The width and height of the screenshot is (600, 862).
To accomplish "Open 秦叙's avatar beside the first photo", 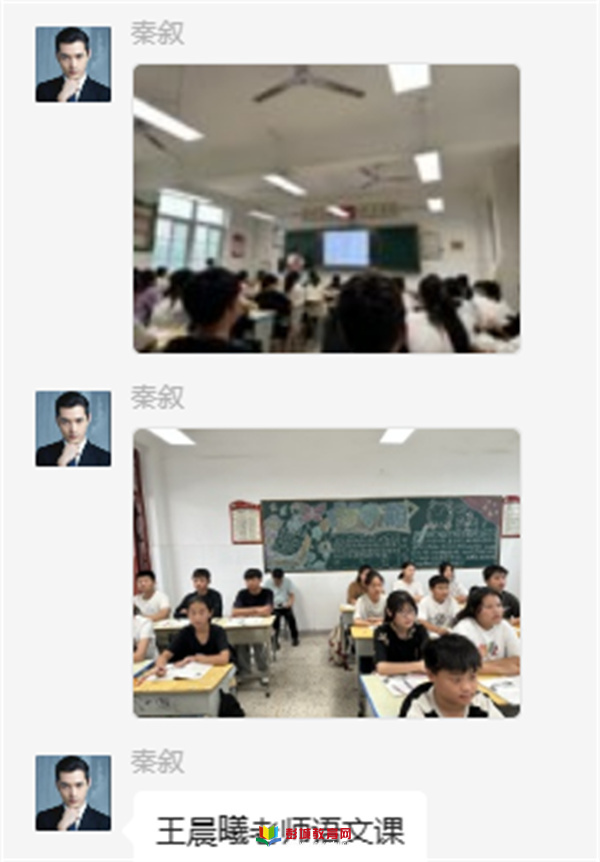I will point(73,65).
